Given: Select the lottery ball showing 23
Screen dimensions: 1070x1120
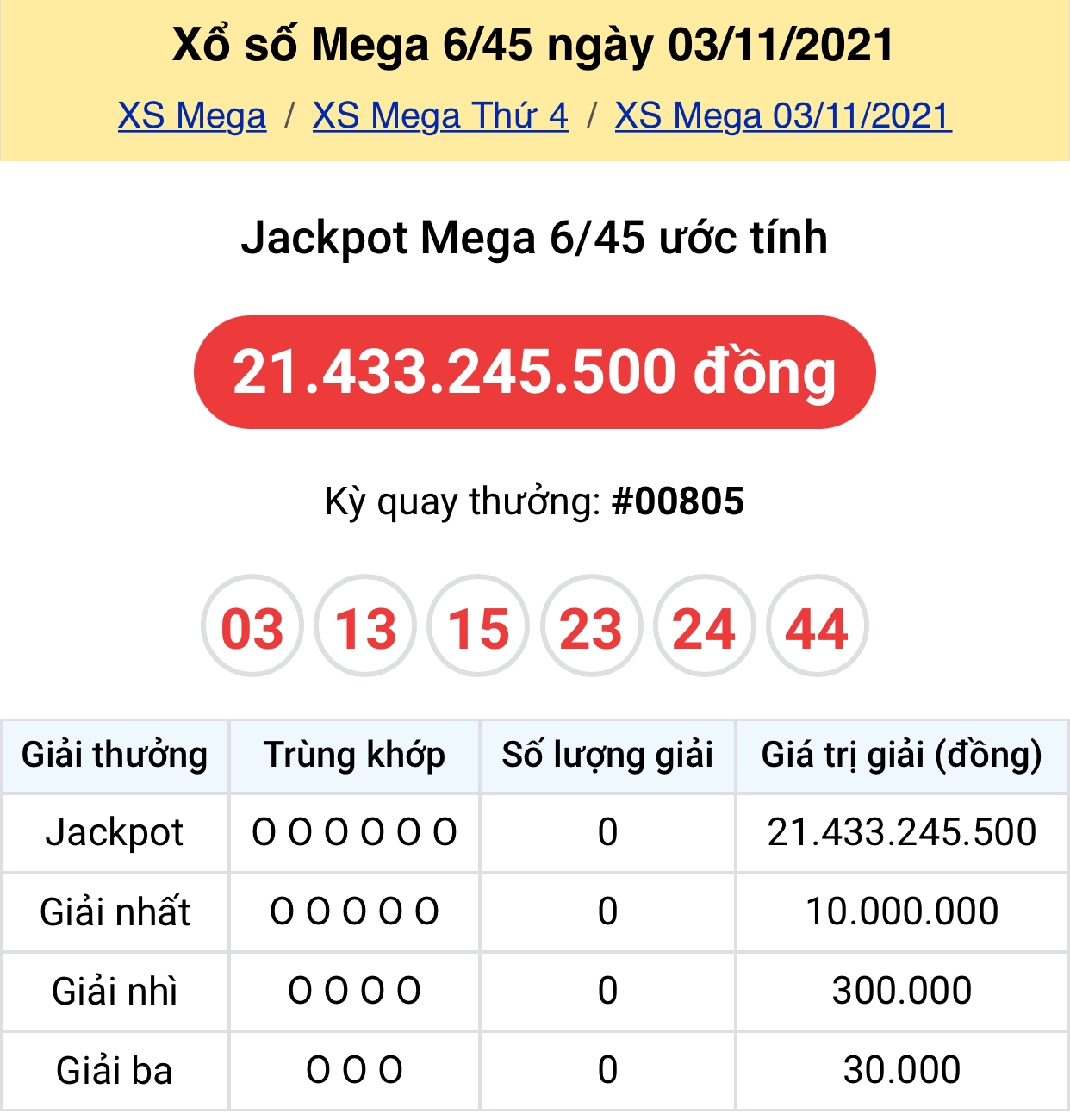Looking at the screenshot, I should pos(592,626).
